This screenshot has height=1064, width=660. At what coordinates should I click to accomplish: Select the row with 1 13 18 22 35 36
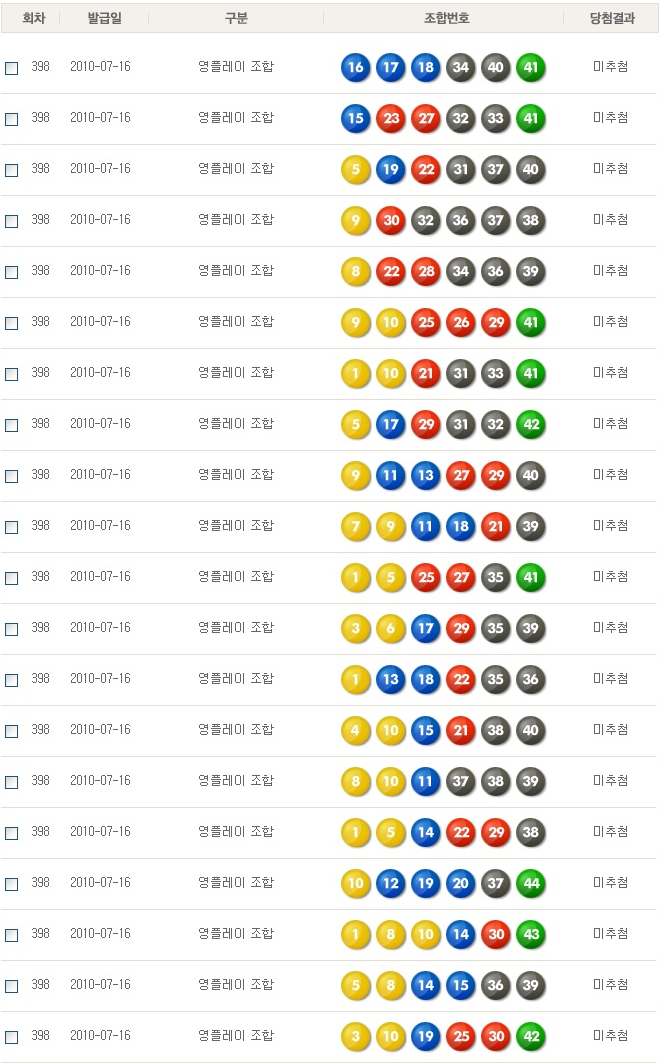pyautogui.click(x=12, y=680)
